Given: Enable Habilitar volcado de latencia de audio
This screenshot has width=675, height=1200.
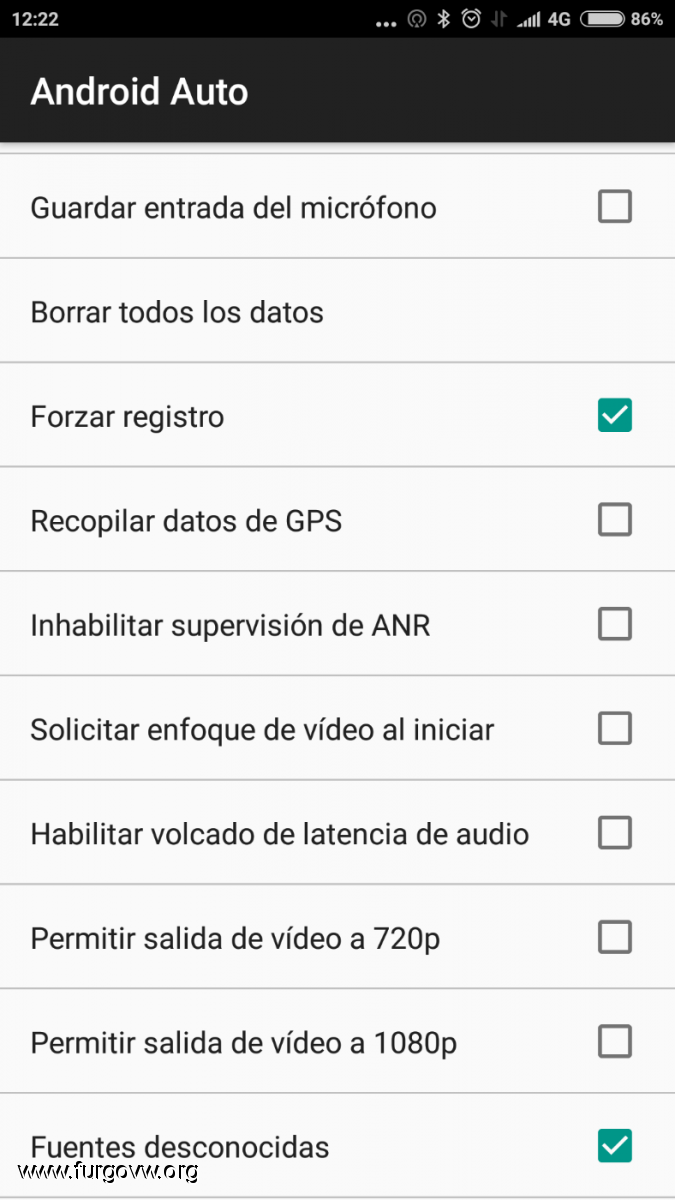Looking at the screenshot, I should (614, 832).
